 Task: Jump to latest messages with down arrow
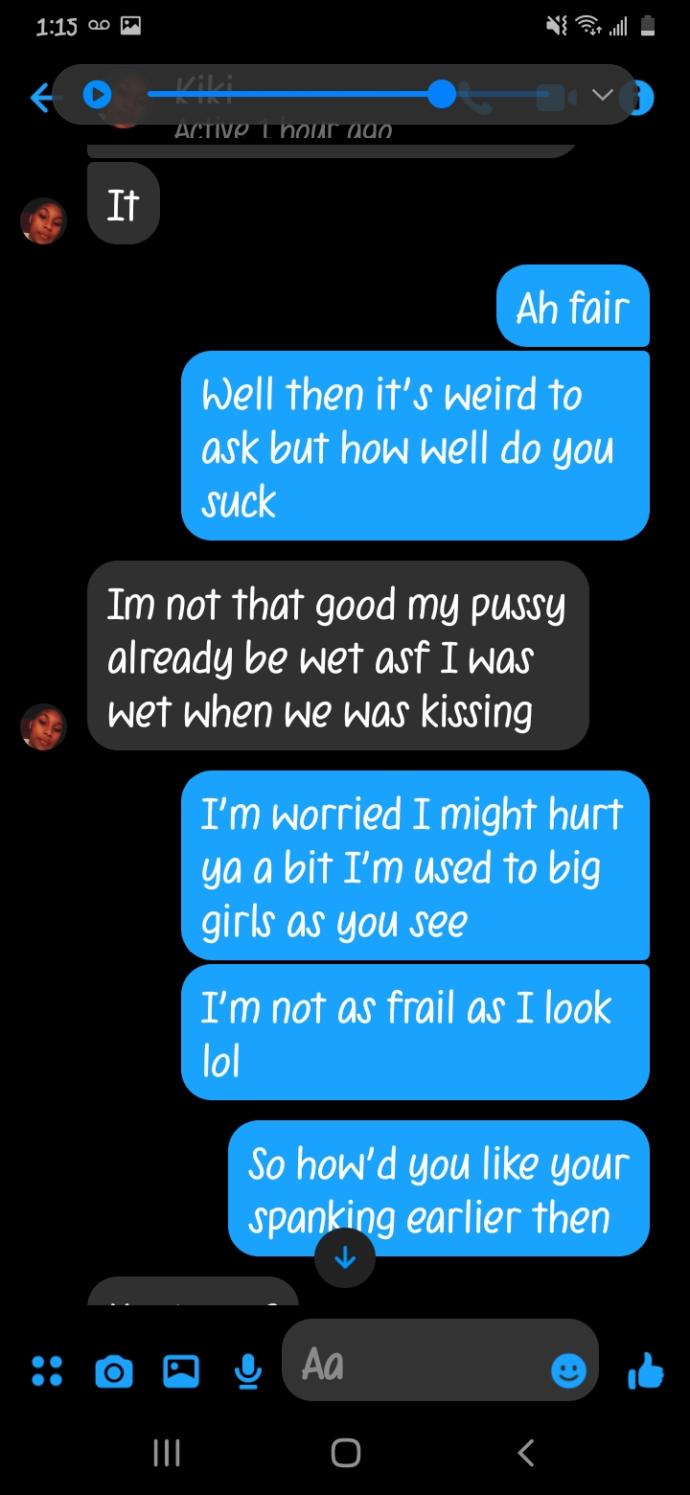(x=345, y=1258)
